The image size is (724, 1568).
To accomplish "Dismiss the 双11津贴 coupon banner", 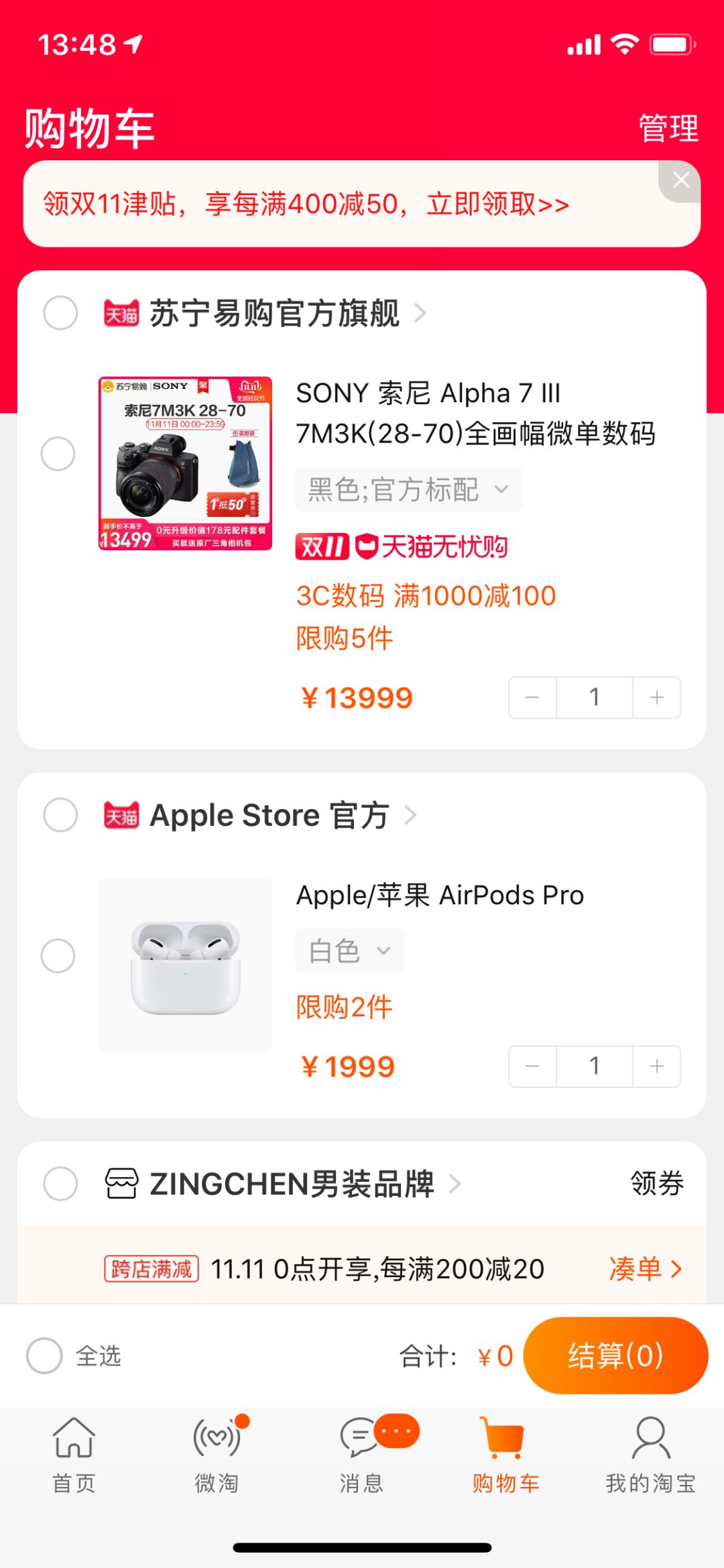I will pos(680,180).
